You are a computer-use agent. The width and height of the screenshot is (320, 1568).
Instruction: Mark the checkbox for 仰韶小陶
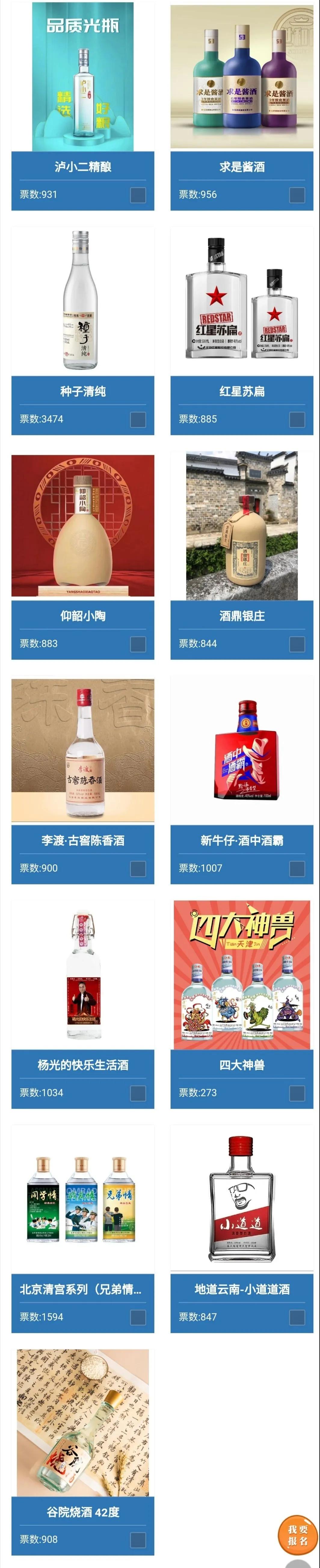(138, 644)
